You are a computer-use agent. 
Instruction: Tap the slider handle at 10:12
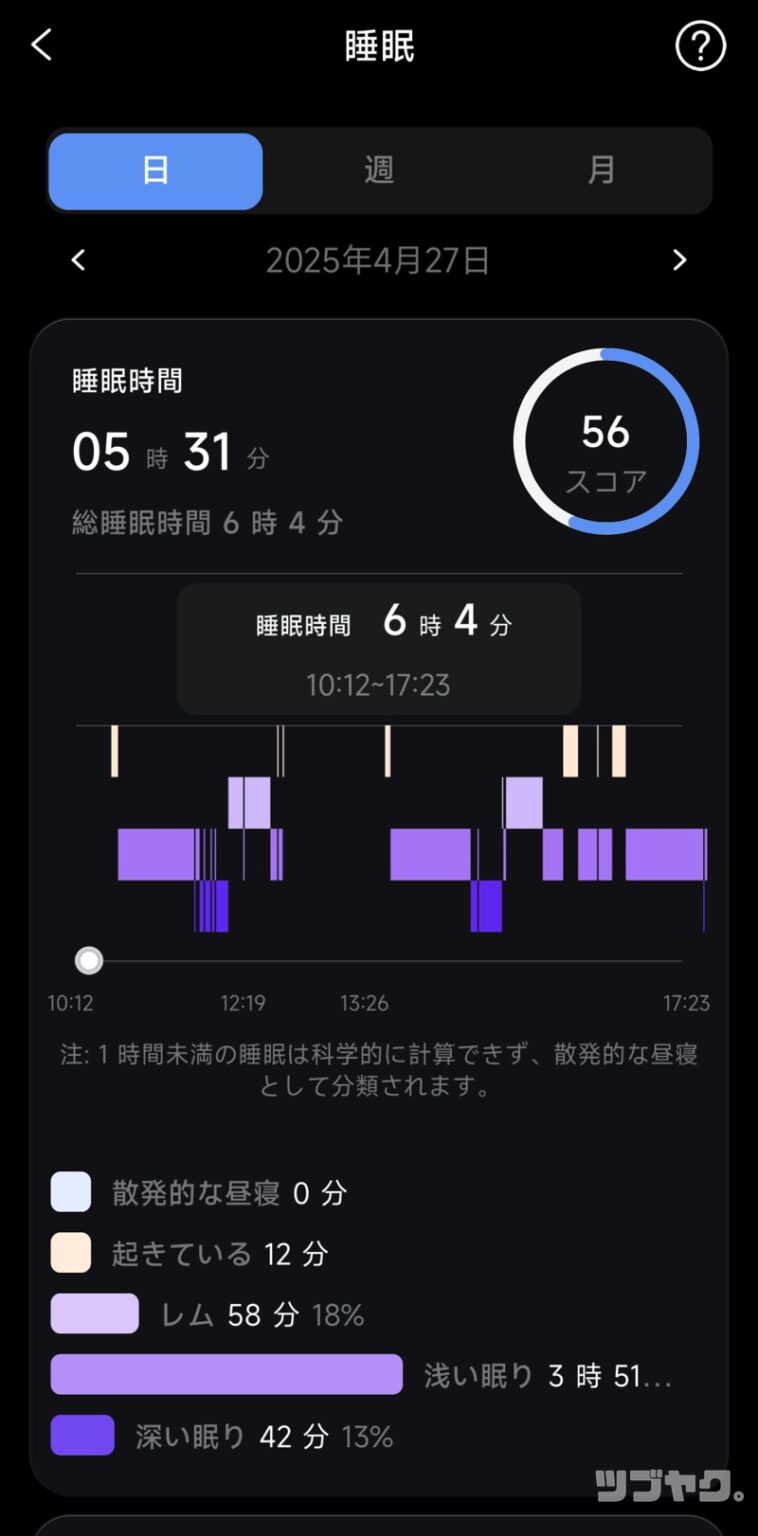click(89, 960)
